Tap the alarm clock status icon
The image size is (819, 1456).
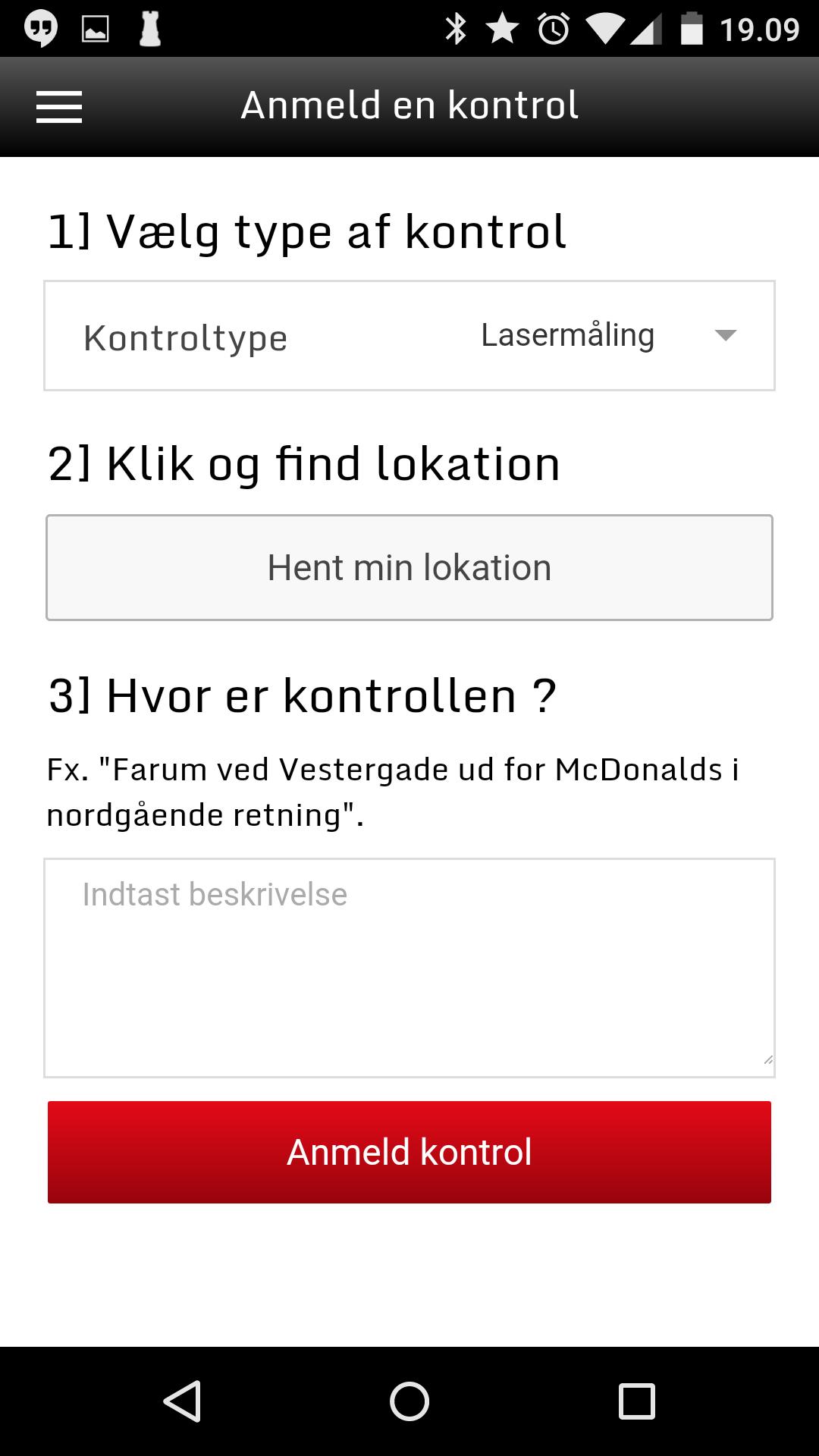[x=552, y=27]
